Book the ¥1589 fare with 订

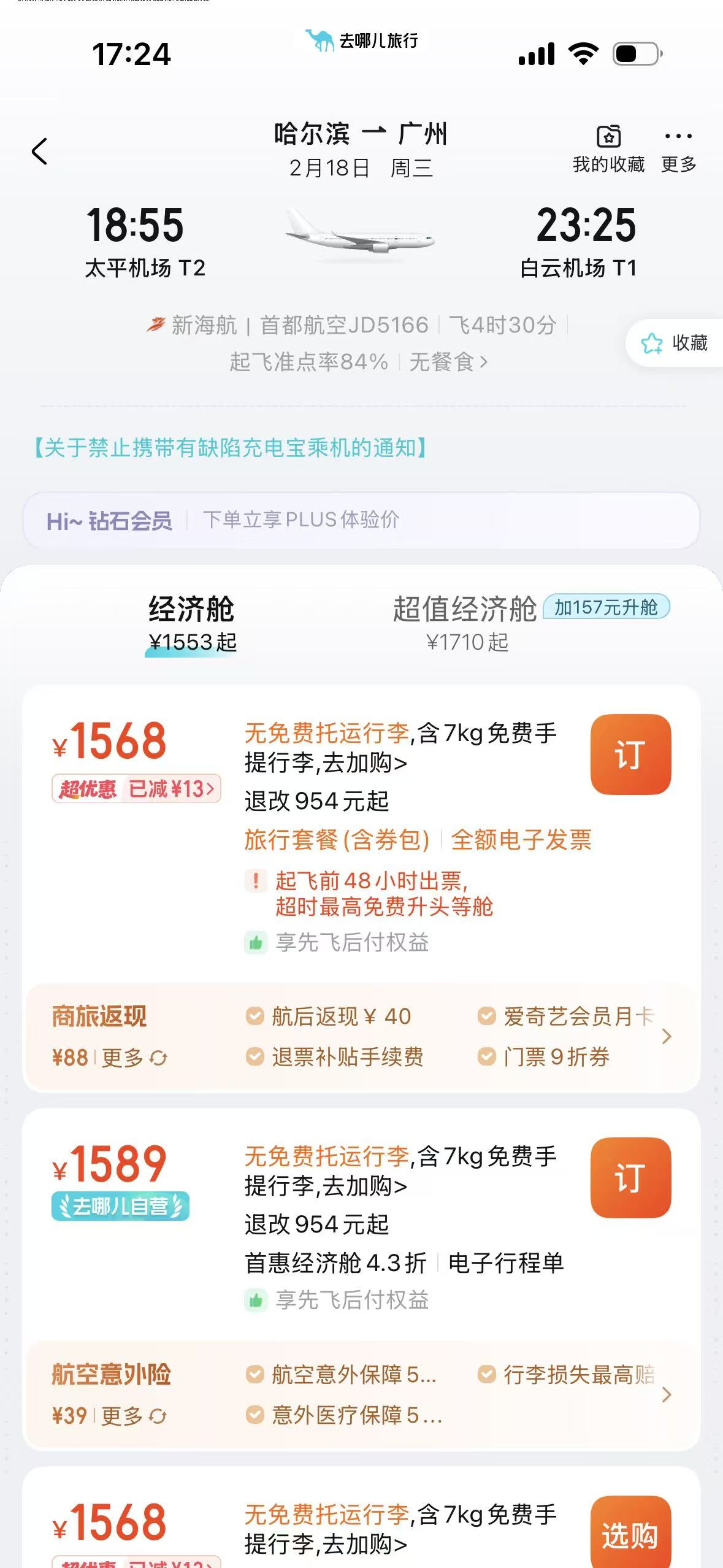pyautogui.click(x=630, y=1177)
